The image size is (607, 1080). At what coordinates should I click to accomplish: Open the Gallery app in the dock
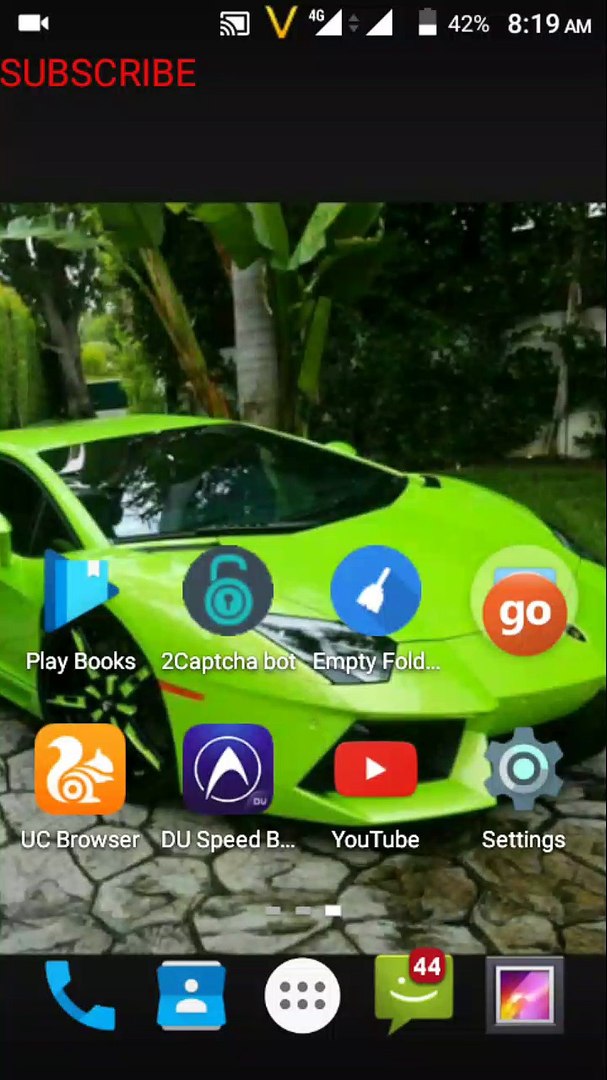(x=524, y=995)
